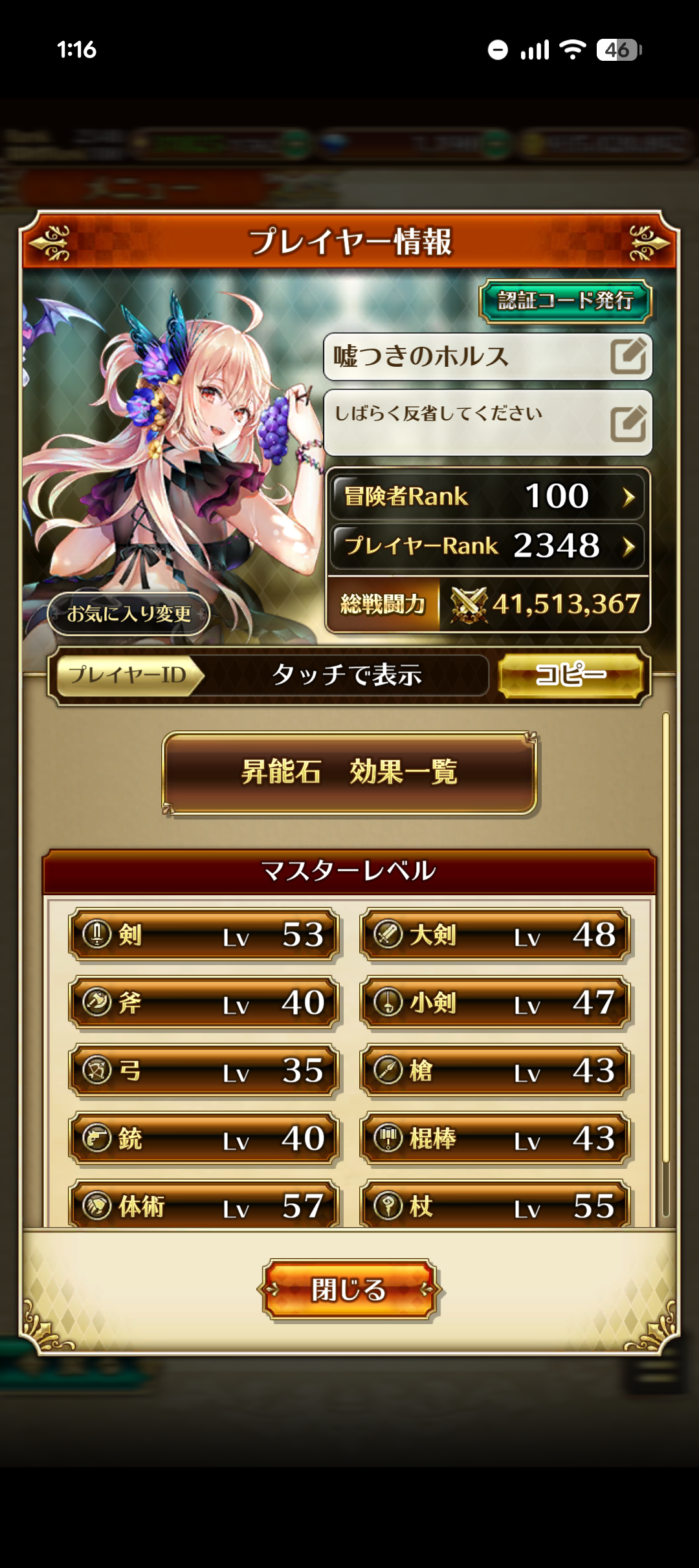Screen dimensions: 699x1568
Task: Reveal the player ID by touching タッチで表示
Action: 346,675
